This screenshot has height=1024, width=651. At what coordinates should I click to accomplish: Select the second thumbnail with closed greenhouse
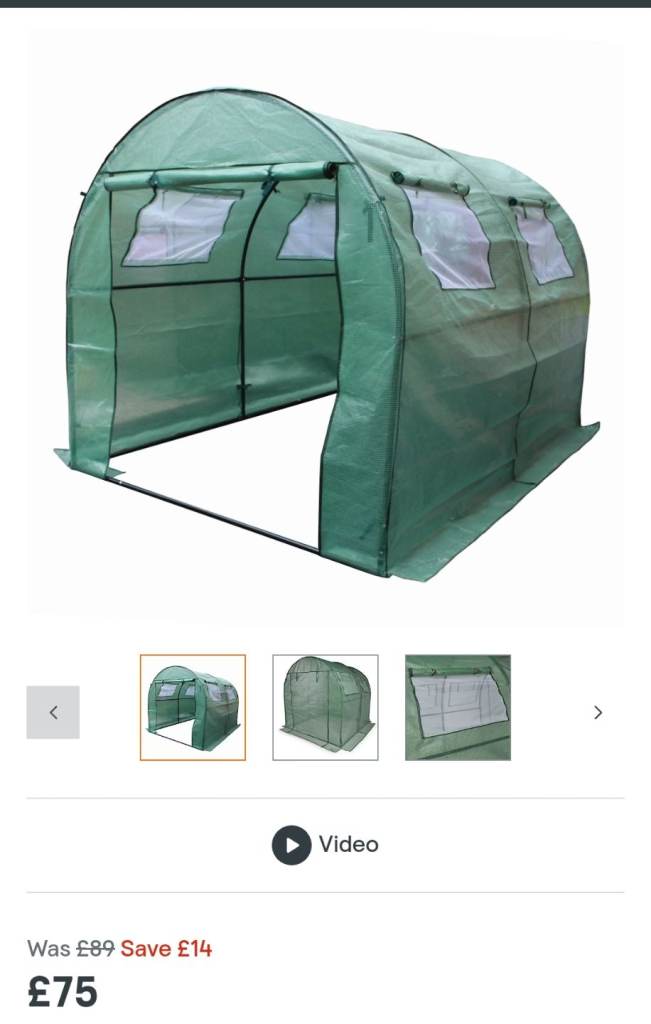point(325,708)
